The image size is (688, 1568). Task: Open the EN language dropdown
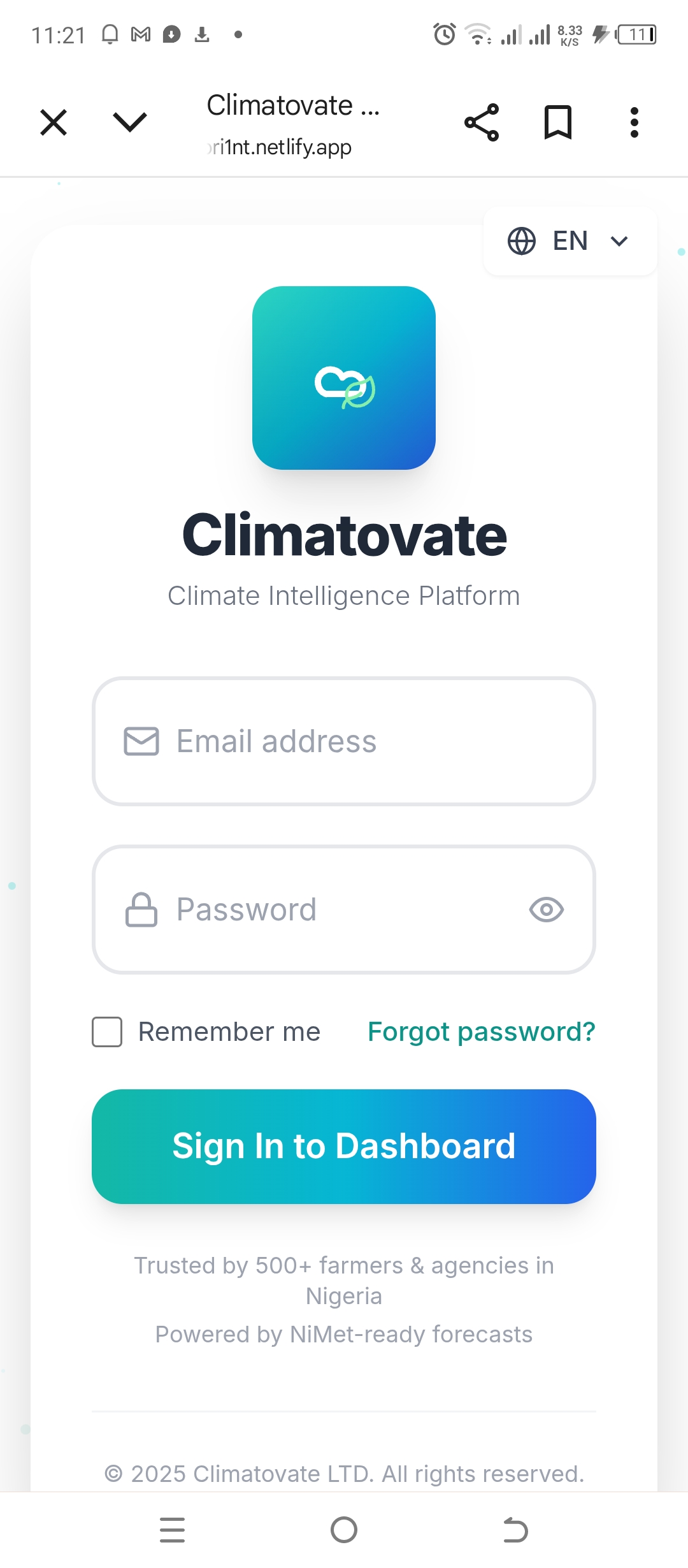569,241
